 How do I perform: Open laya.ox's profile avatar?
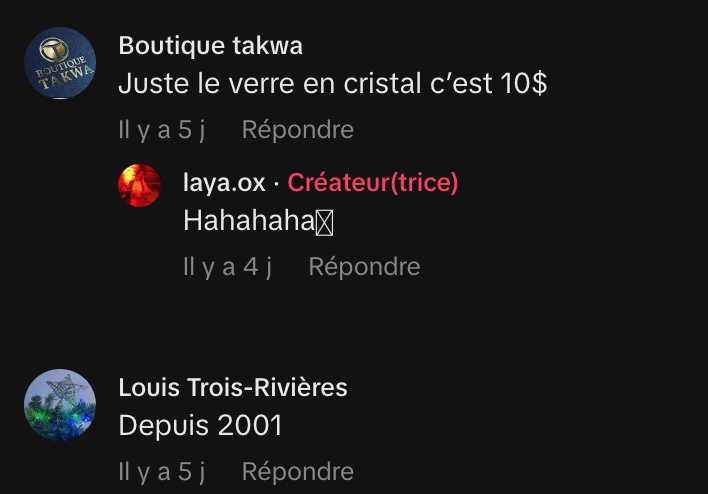(140, 185)
